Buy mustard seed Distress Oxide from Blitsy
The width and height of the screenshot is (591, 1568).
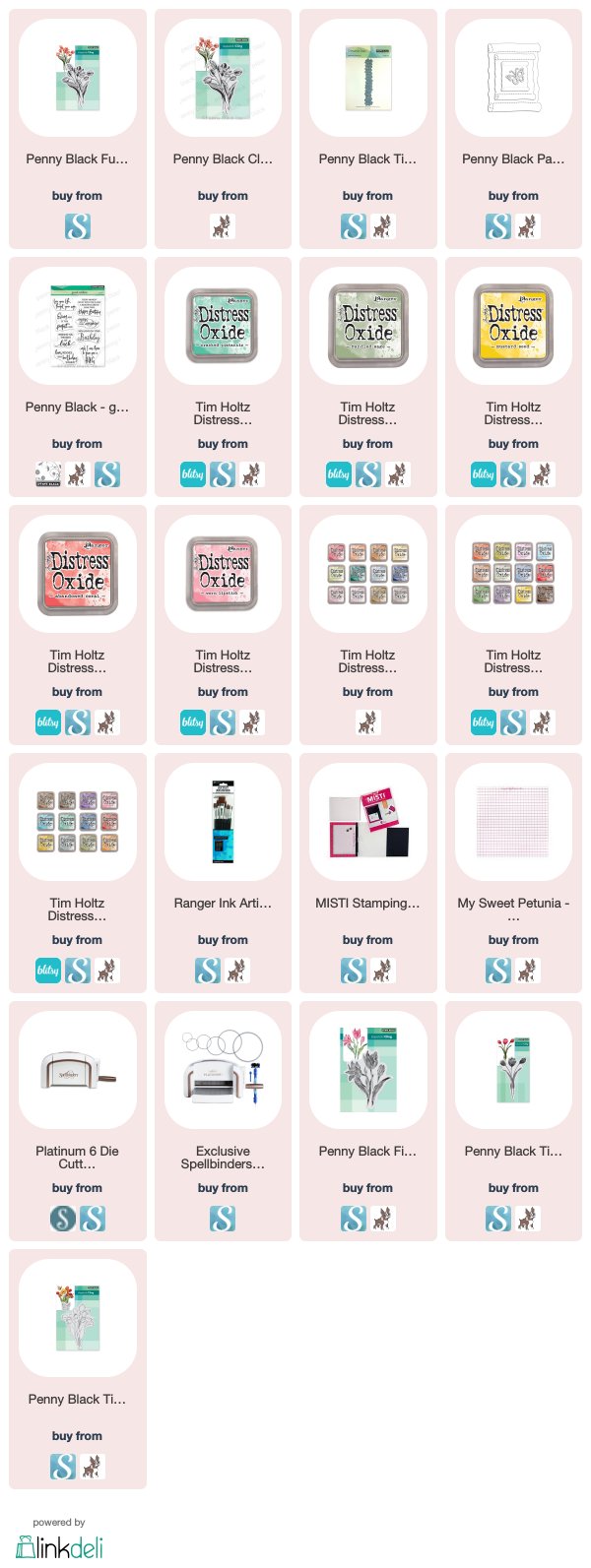483,474
